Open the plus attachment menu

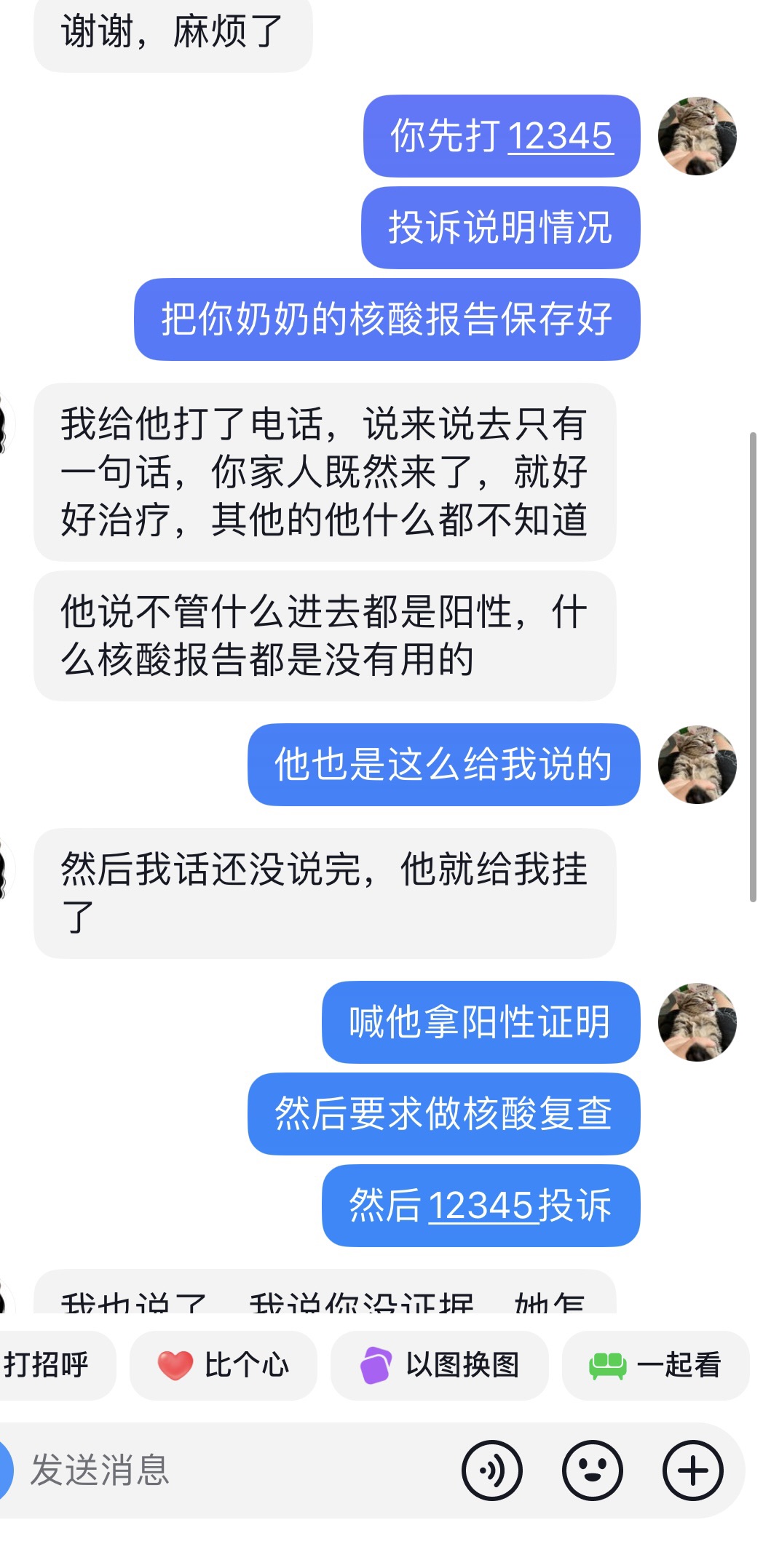click(693, 1471)
